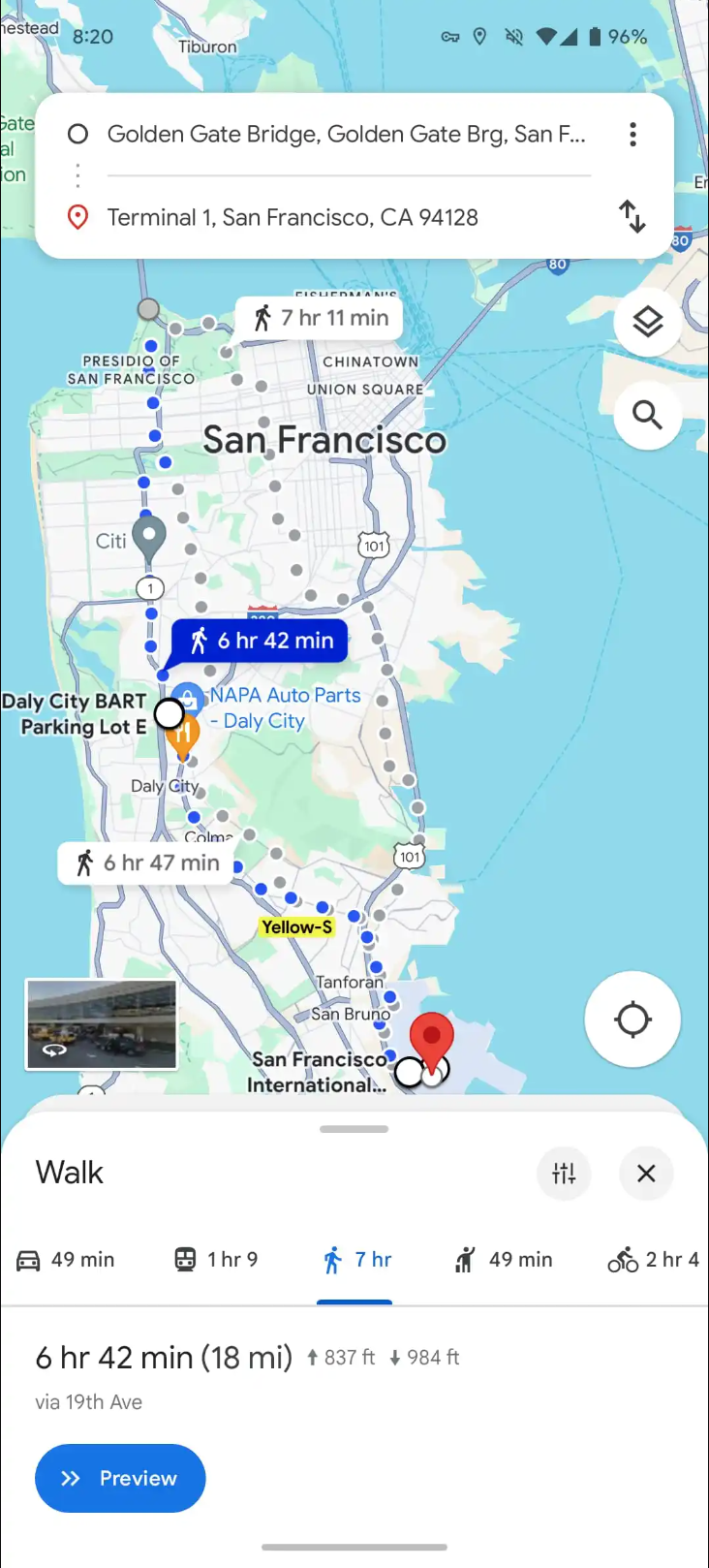Image resolution: width=709 pixels, height=1568 pixels.
Task: Switch to driving mode, 49 min
Action: 66,1260
